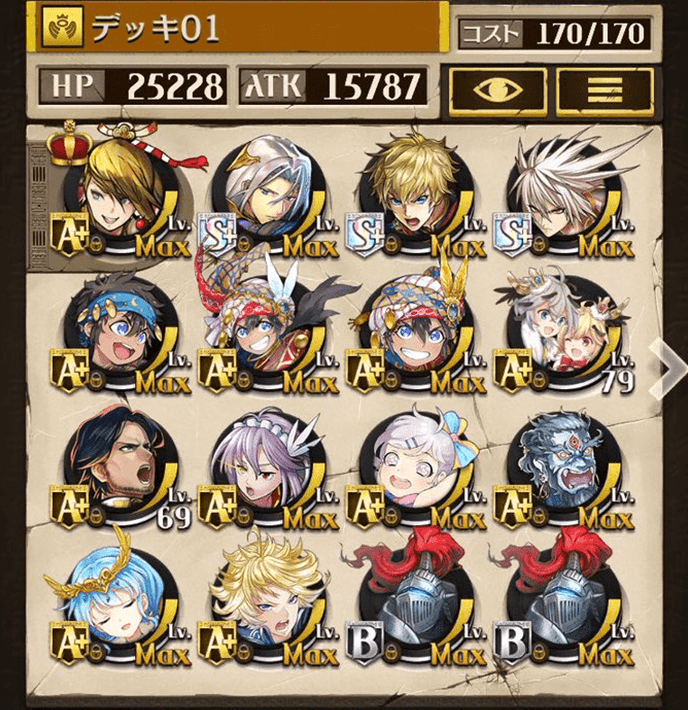Image resolution: width=688 pixels, height=710 pixels.
Task: Choose the Lv. 69 shouting dark-haired man
Action: [110, 467]
